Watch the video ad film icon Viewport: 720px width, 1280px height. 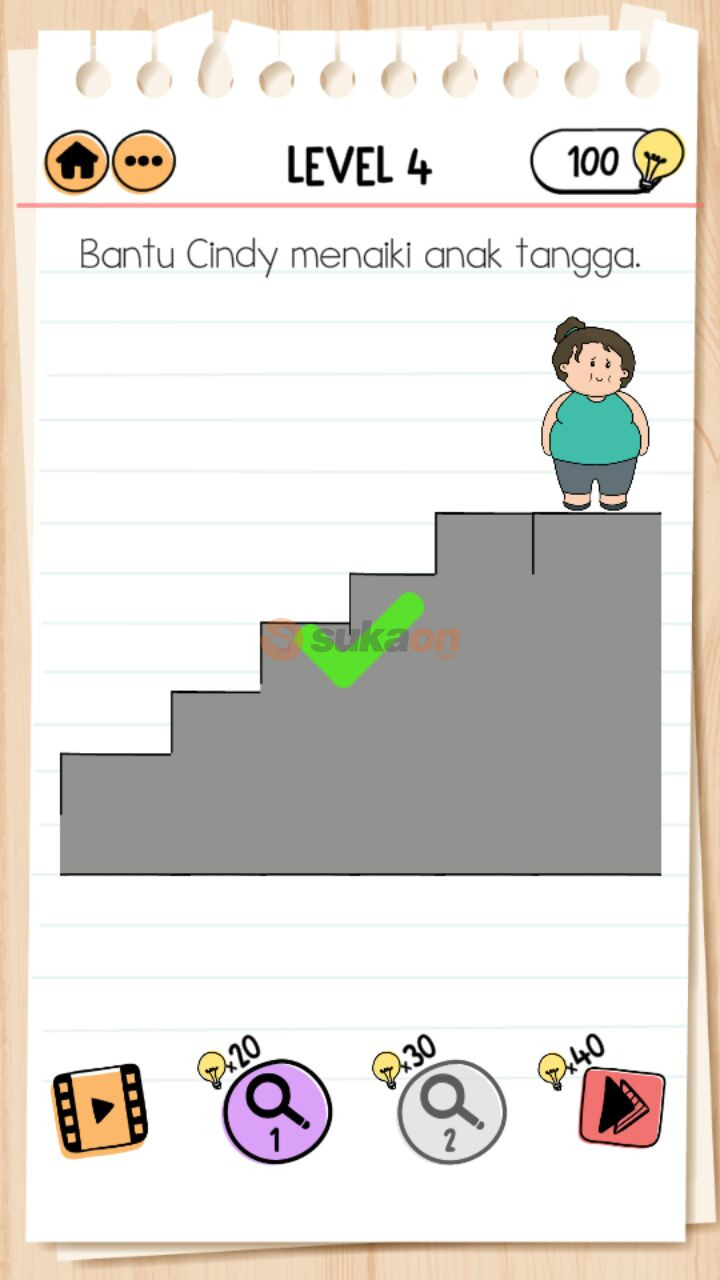point(99,1109)
